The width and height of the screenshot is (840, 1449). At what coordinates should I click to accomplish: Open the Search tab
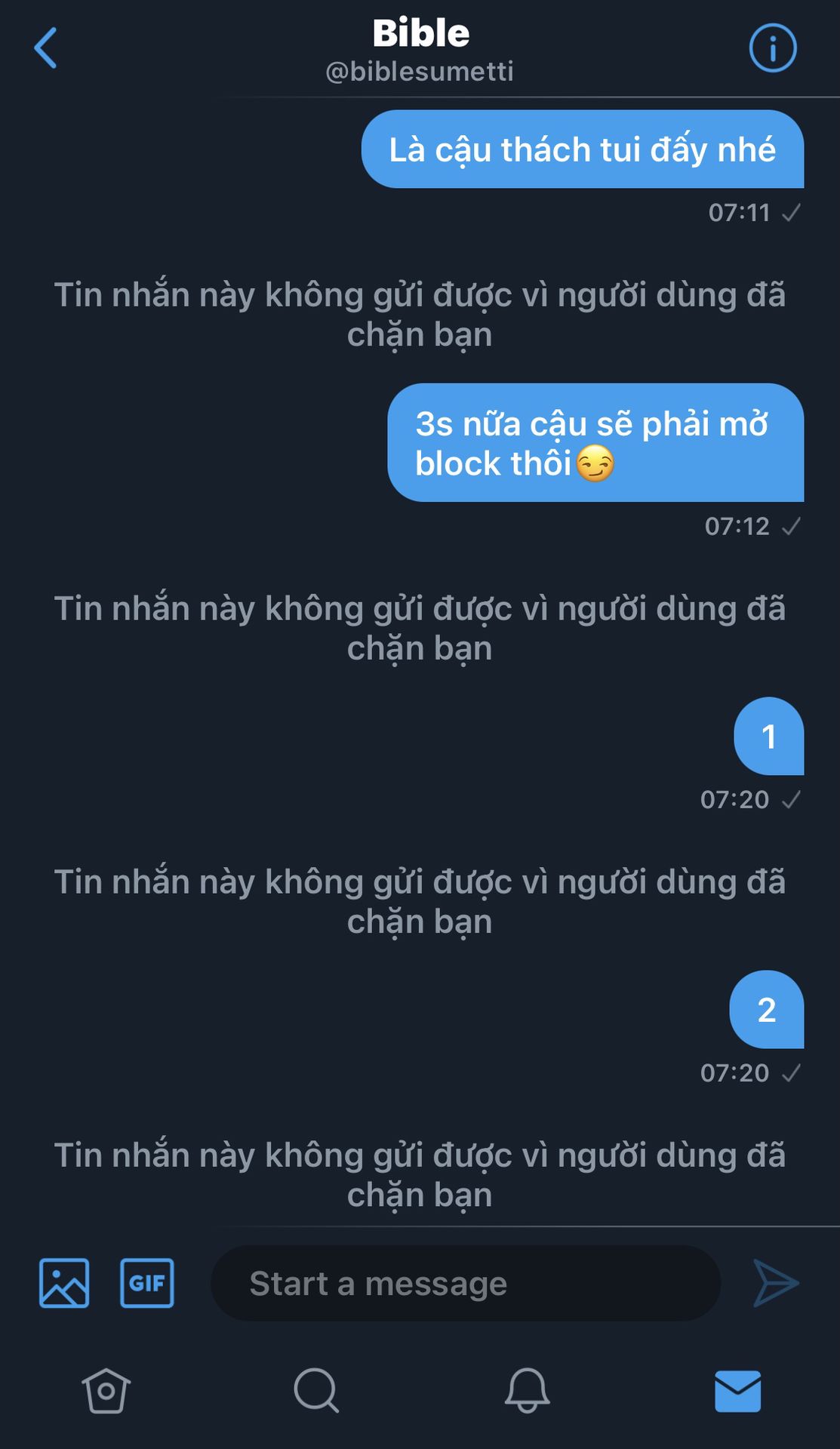[x=316, y=1390]
